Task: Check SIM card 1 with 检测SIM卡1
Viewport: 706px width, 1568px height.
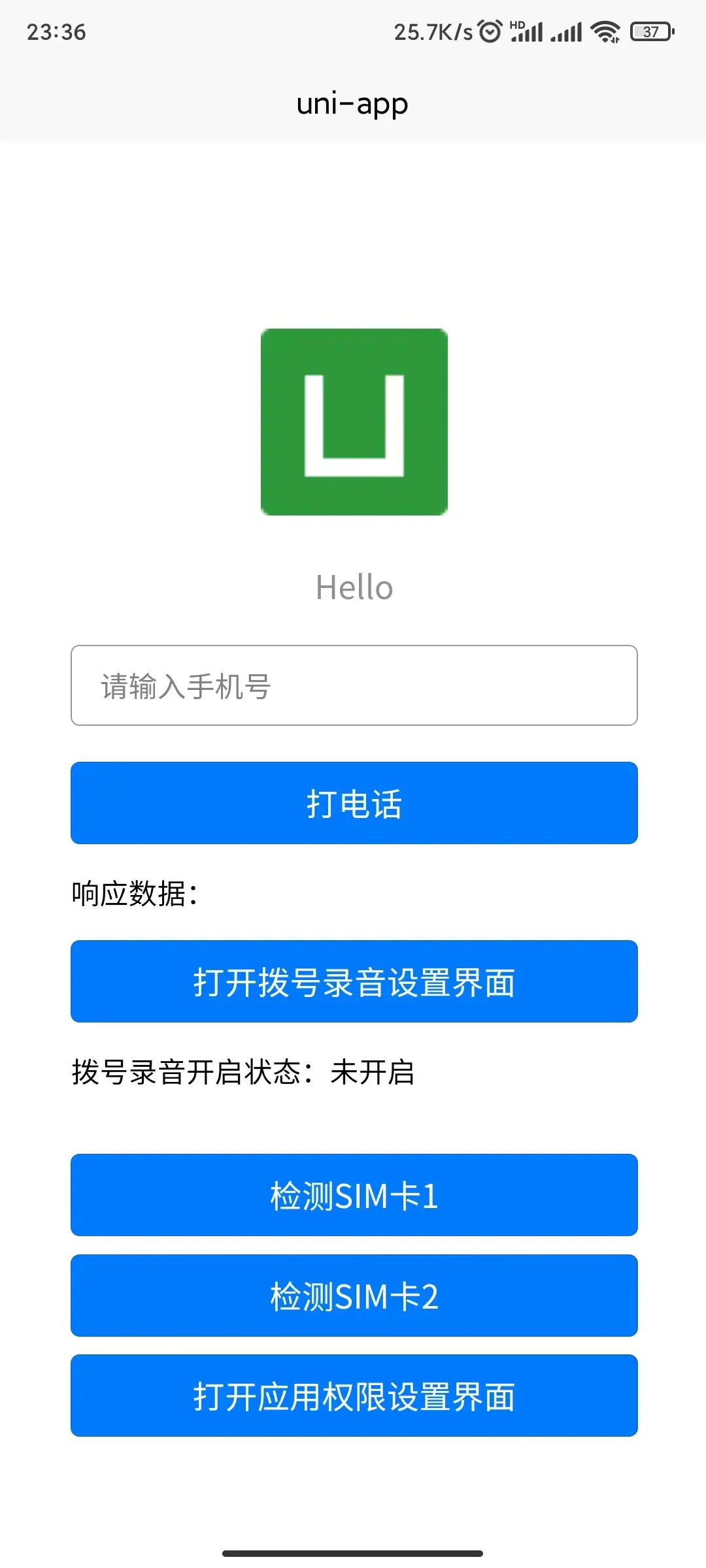Action: pyautogui.click(x=354, y=1195)
